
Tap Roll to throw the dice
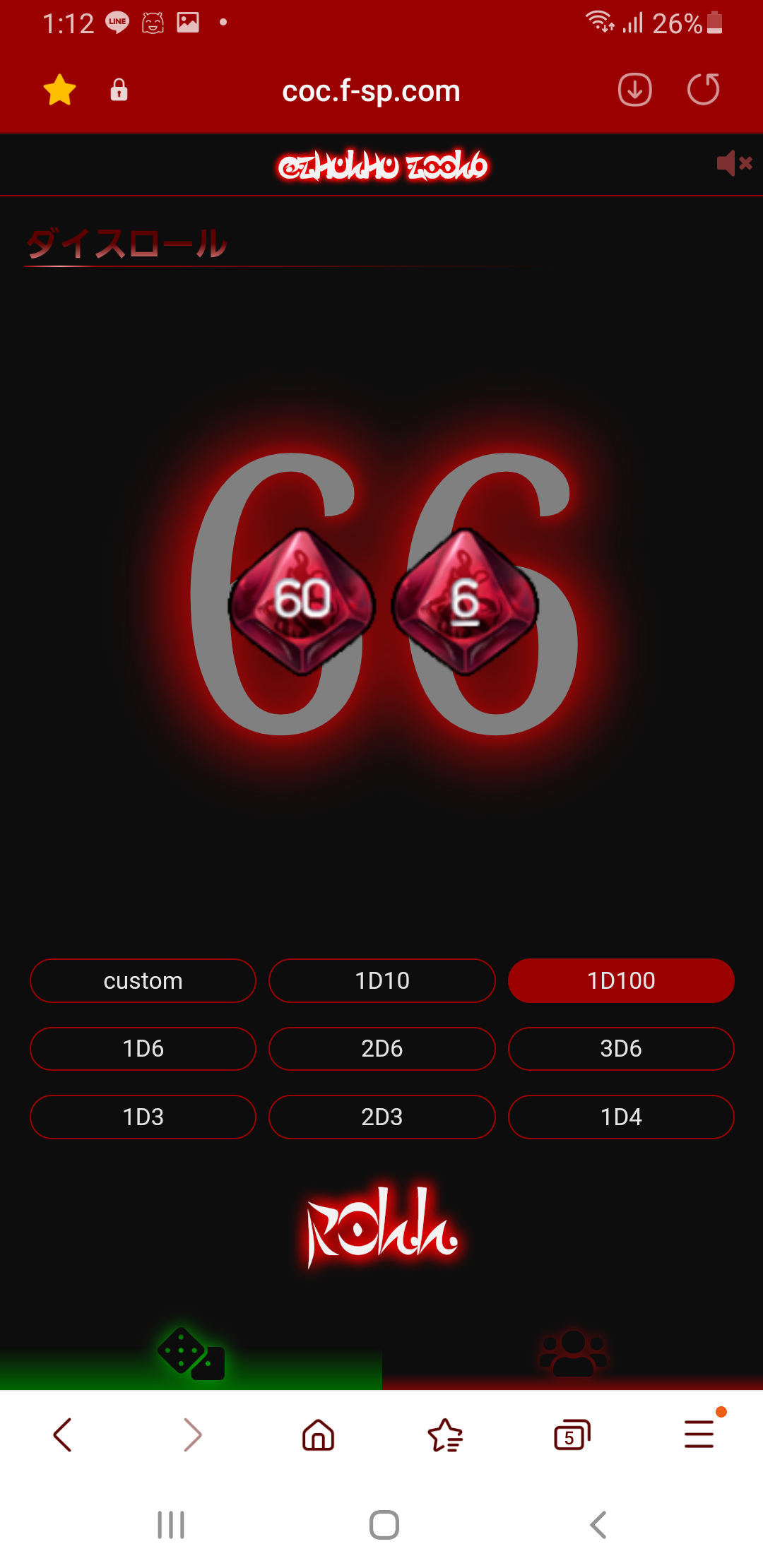(x=381, y=1228)
